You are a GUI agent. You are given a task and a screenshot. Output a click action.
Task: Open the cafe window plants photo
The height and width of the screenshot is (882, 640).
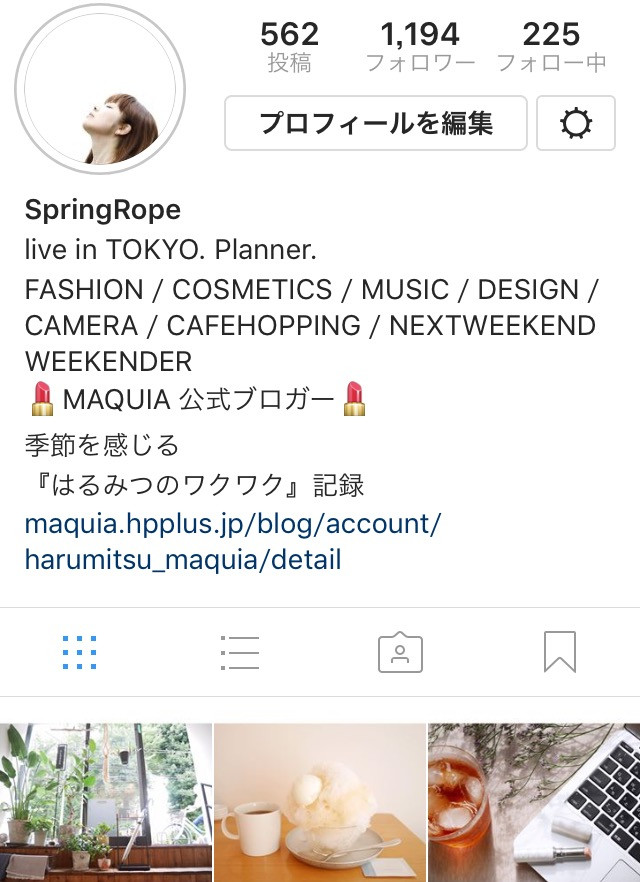tap(105, 802)
